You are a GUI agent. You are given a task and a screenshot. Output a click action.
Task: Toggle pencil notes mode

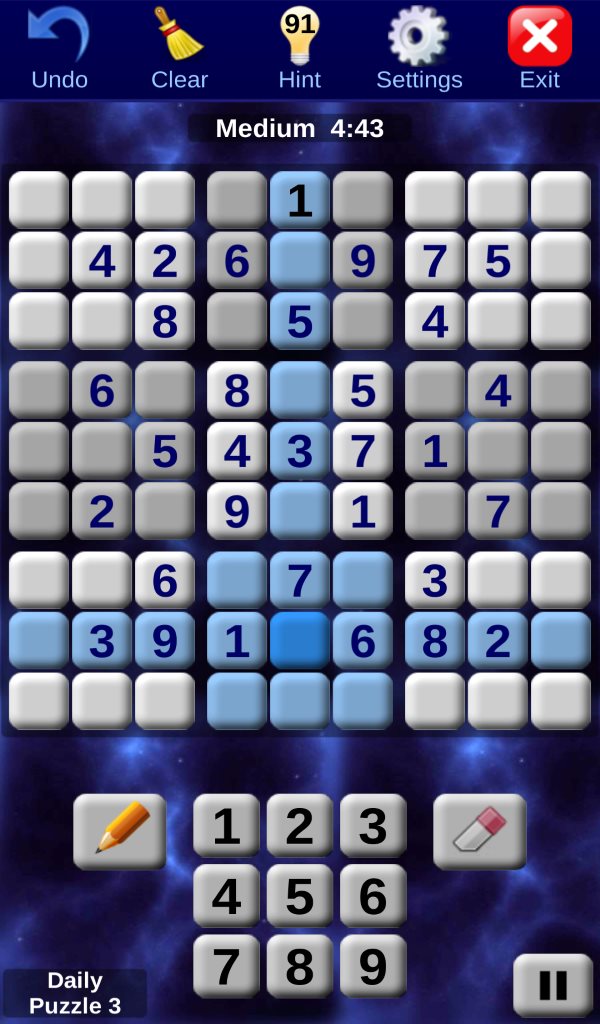click(119, 831)
